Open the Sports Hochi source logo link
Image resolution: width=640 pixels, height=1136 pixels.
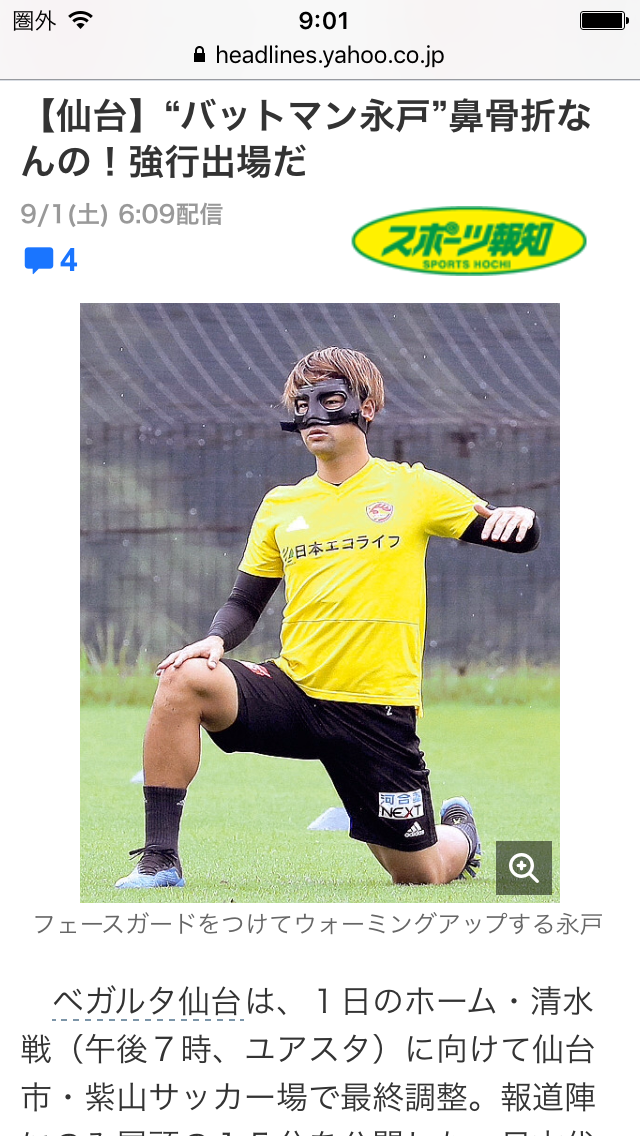coord(468,242)
